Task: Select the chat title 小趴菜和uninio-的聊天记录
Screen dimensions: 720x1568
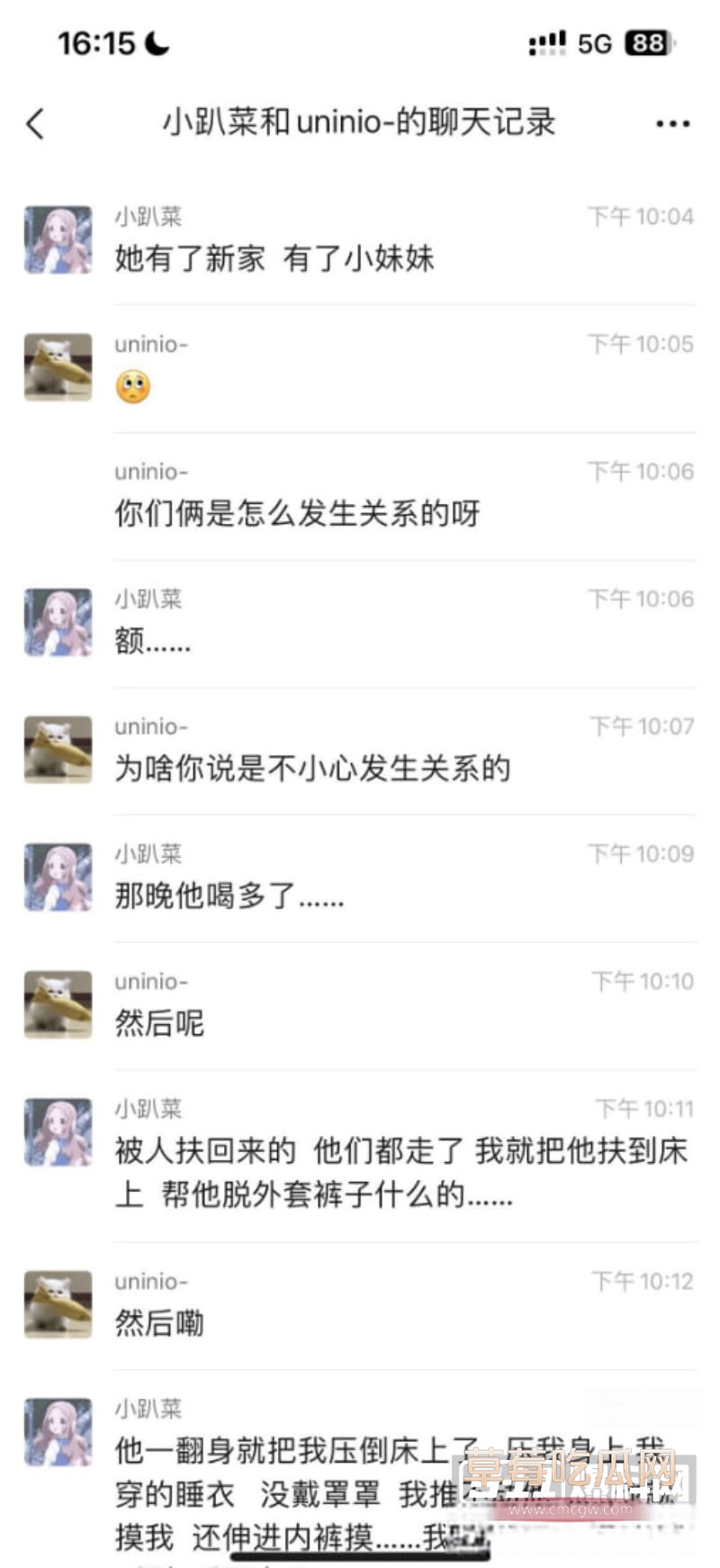Action: pyautogui.click(x=360, y=123)
